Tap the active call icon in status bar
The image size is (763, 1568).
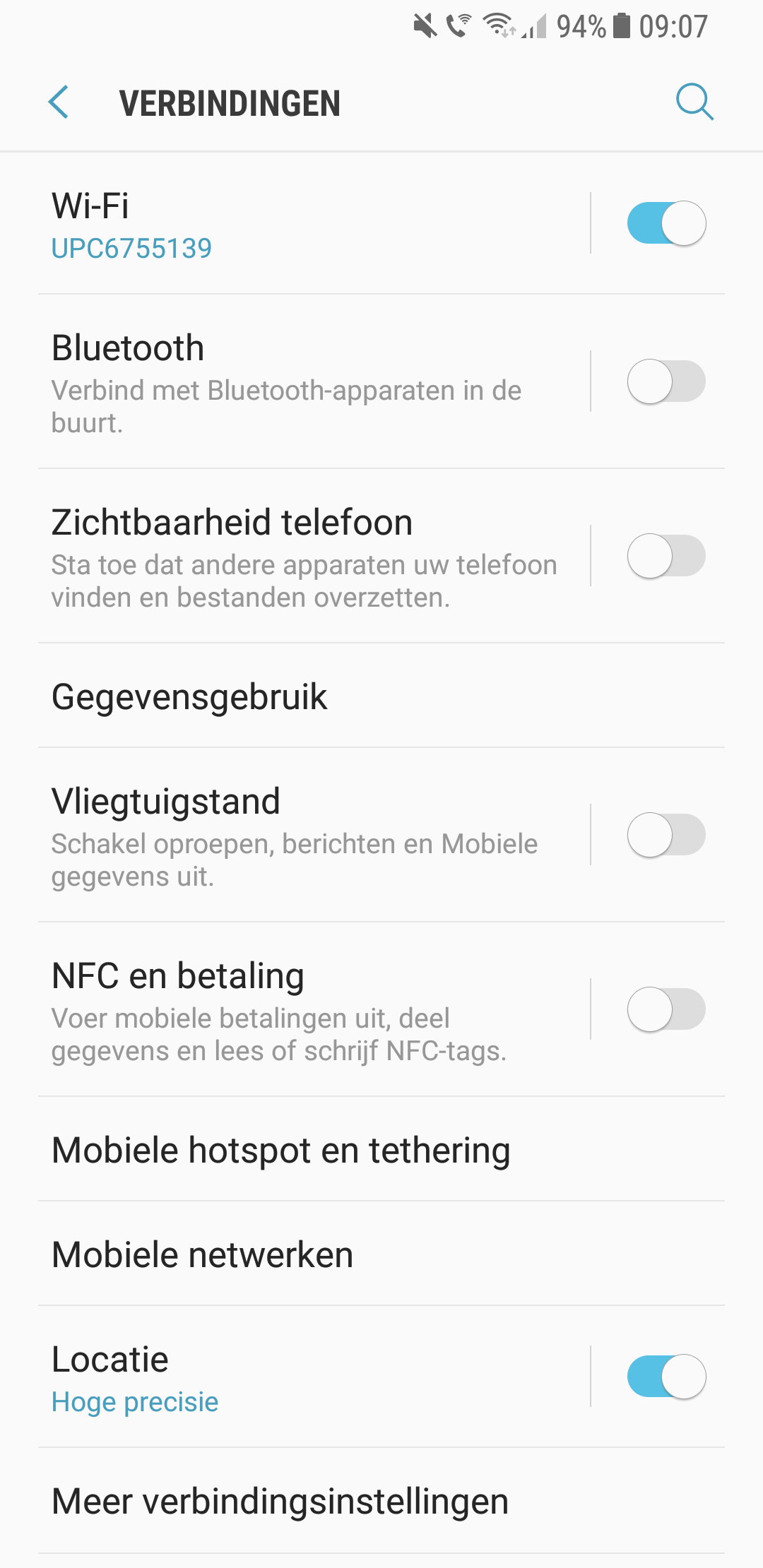[459, 26]
